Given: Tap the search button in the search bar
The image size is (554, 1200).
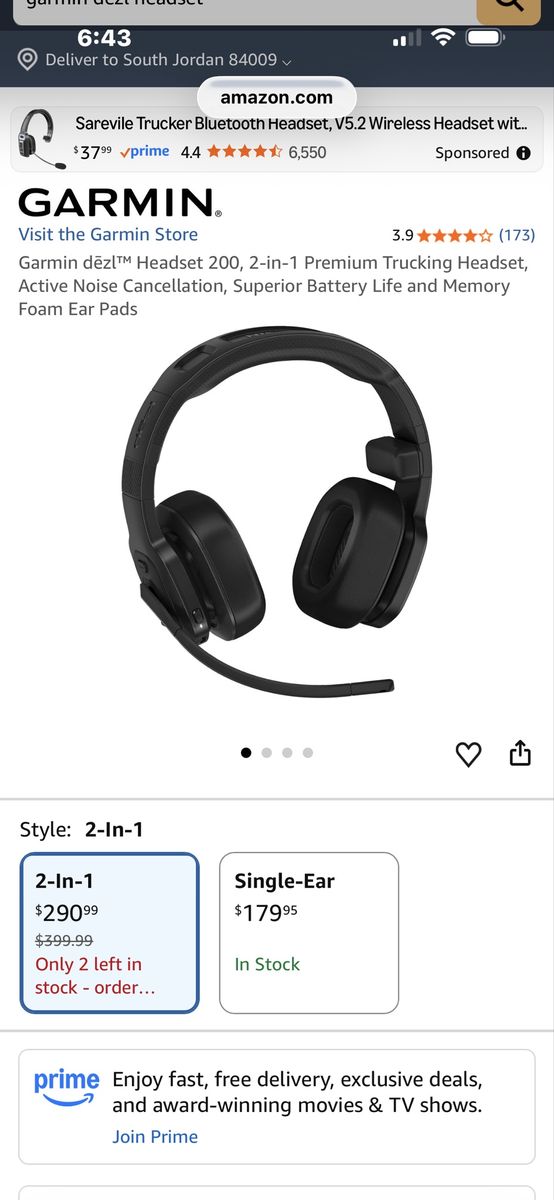Looking at the screenshot, I should pos(508,8).
